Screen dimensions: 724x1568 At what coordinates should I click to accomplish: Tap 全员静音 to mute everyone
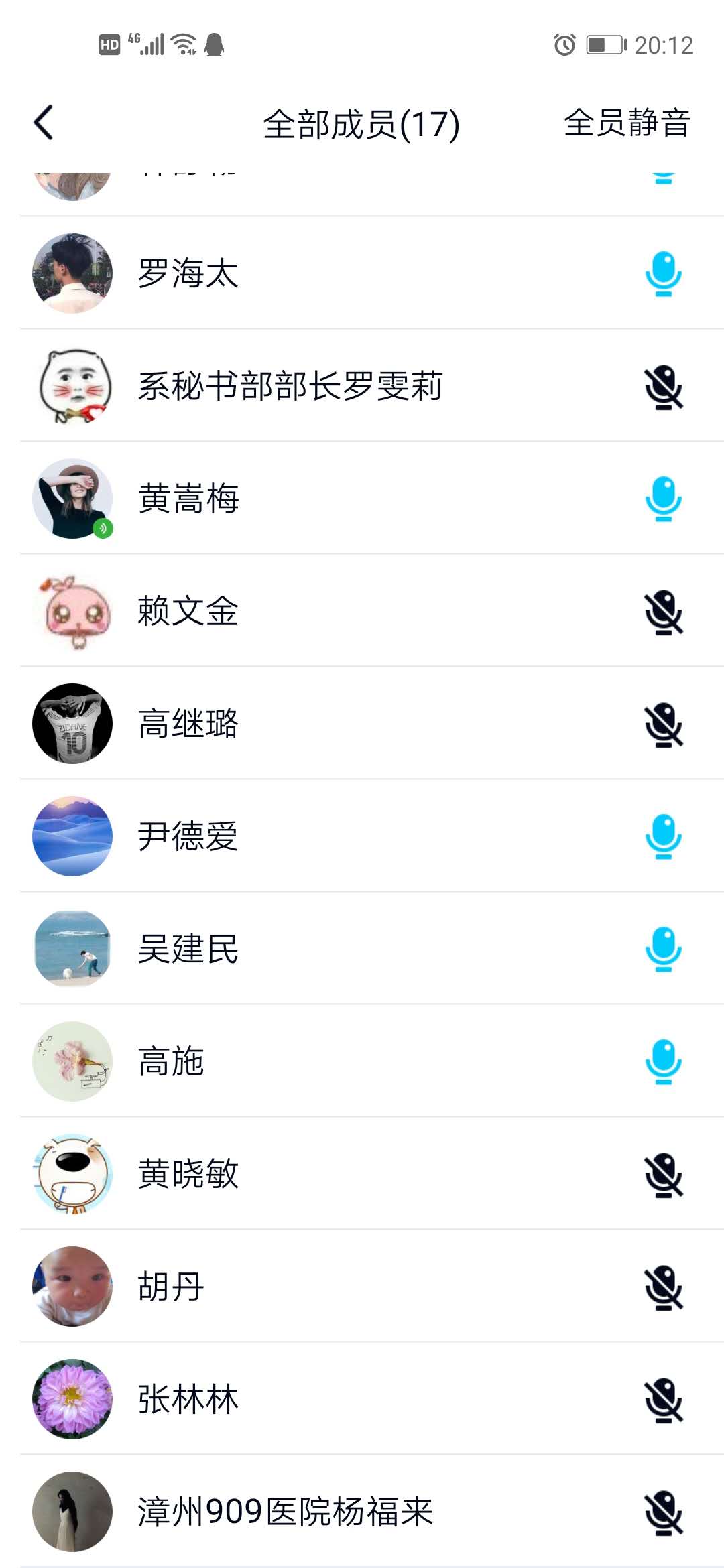(627, 123)
